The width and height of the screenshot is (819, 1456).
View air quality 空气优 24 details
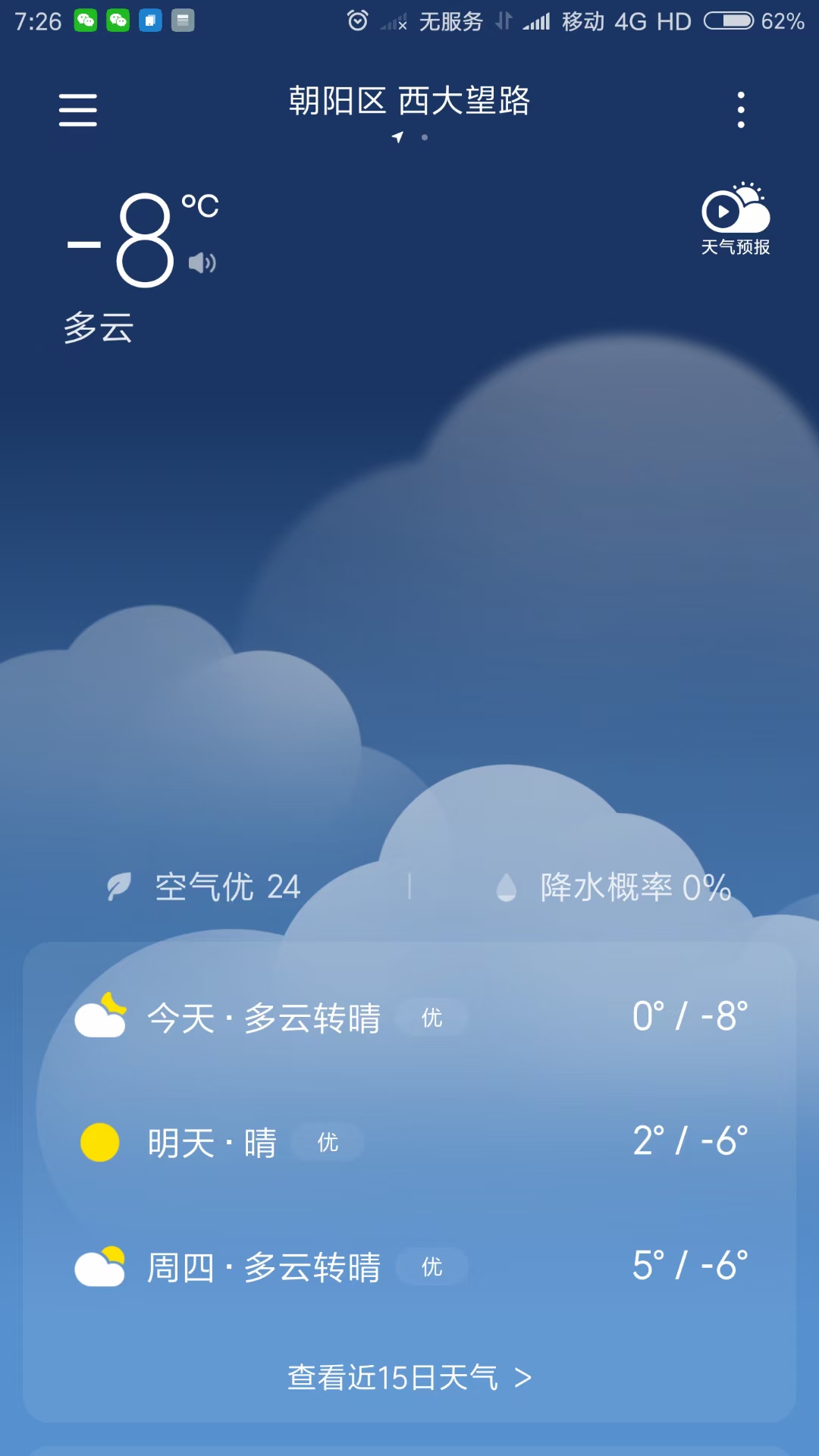coord(205,886)
